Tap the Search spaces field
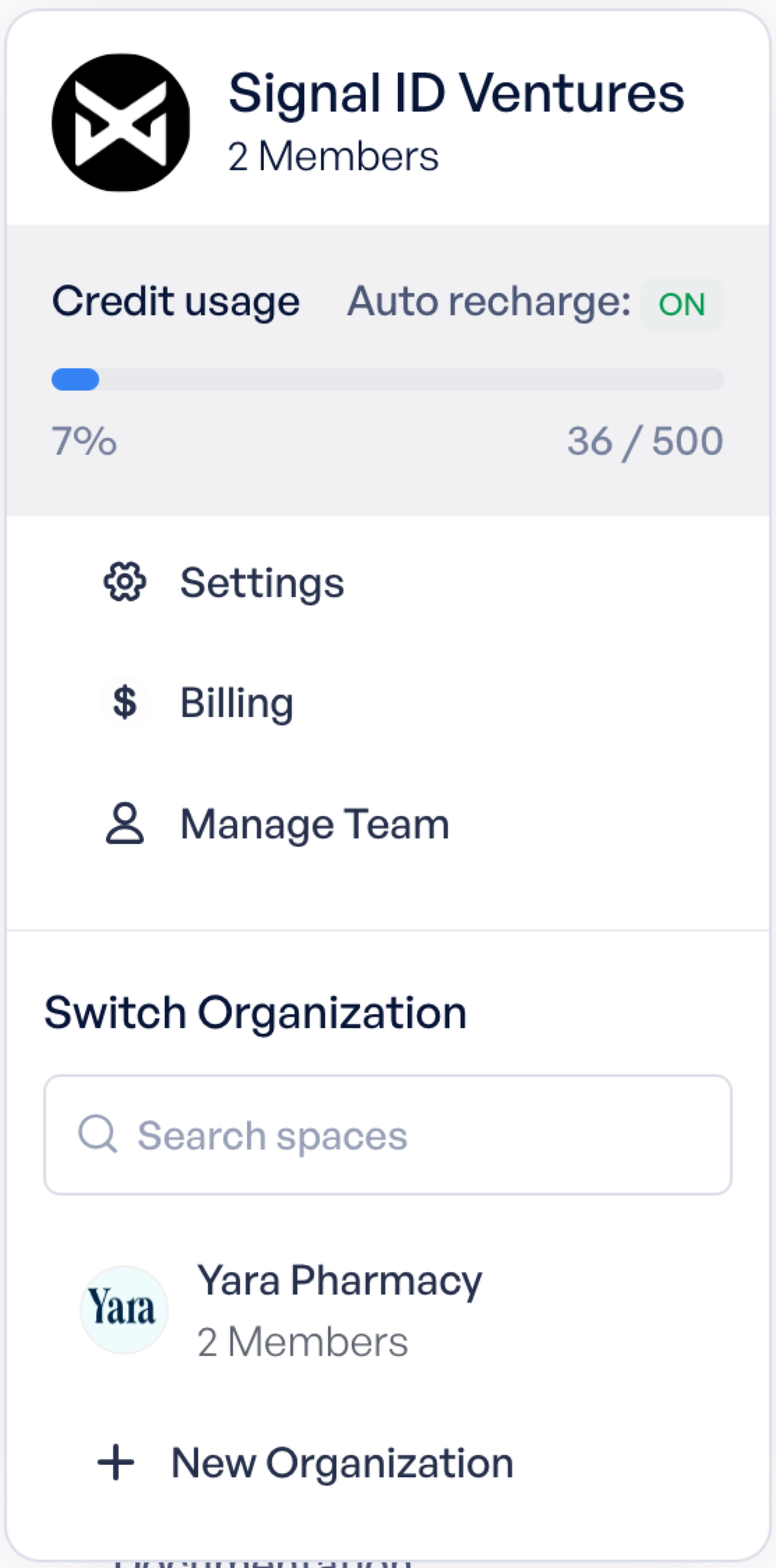This screenshot has width=776, height=1568. click(388, 1135)
